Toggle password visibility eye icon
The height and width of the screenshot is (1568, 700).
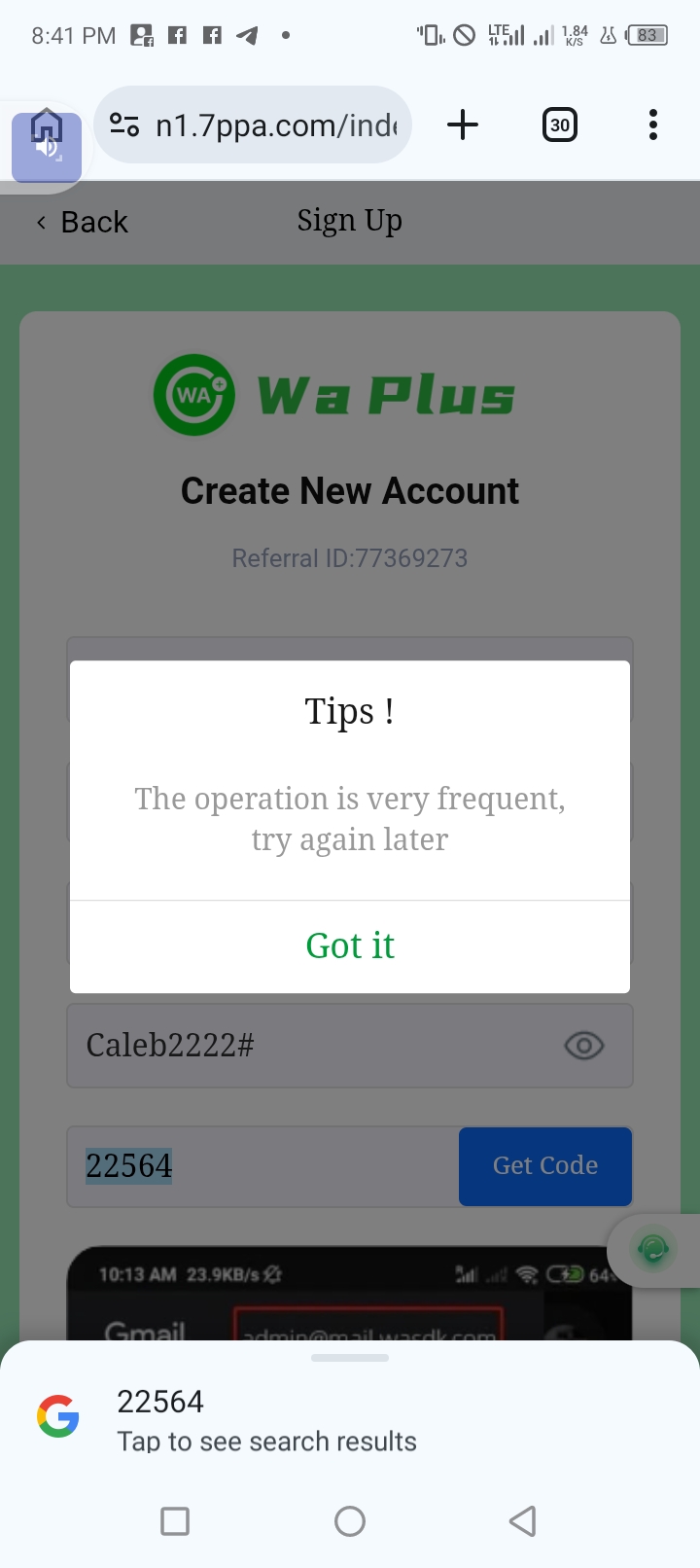[x=583, y=1046]
